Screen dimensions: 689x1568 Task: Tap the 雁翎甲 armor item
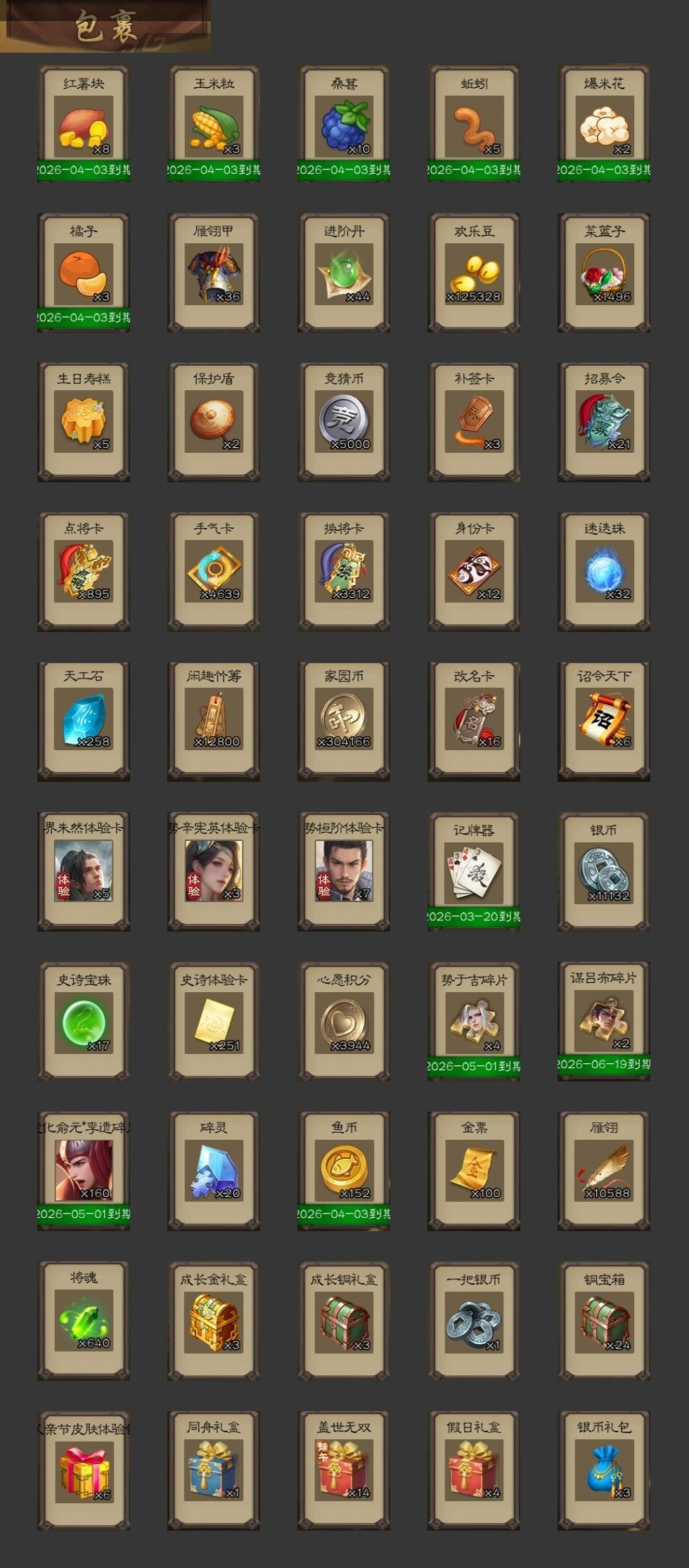213,274
